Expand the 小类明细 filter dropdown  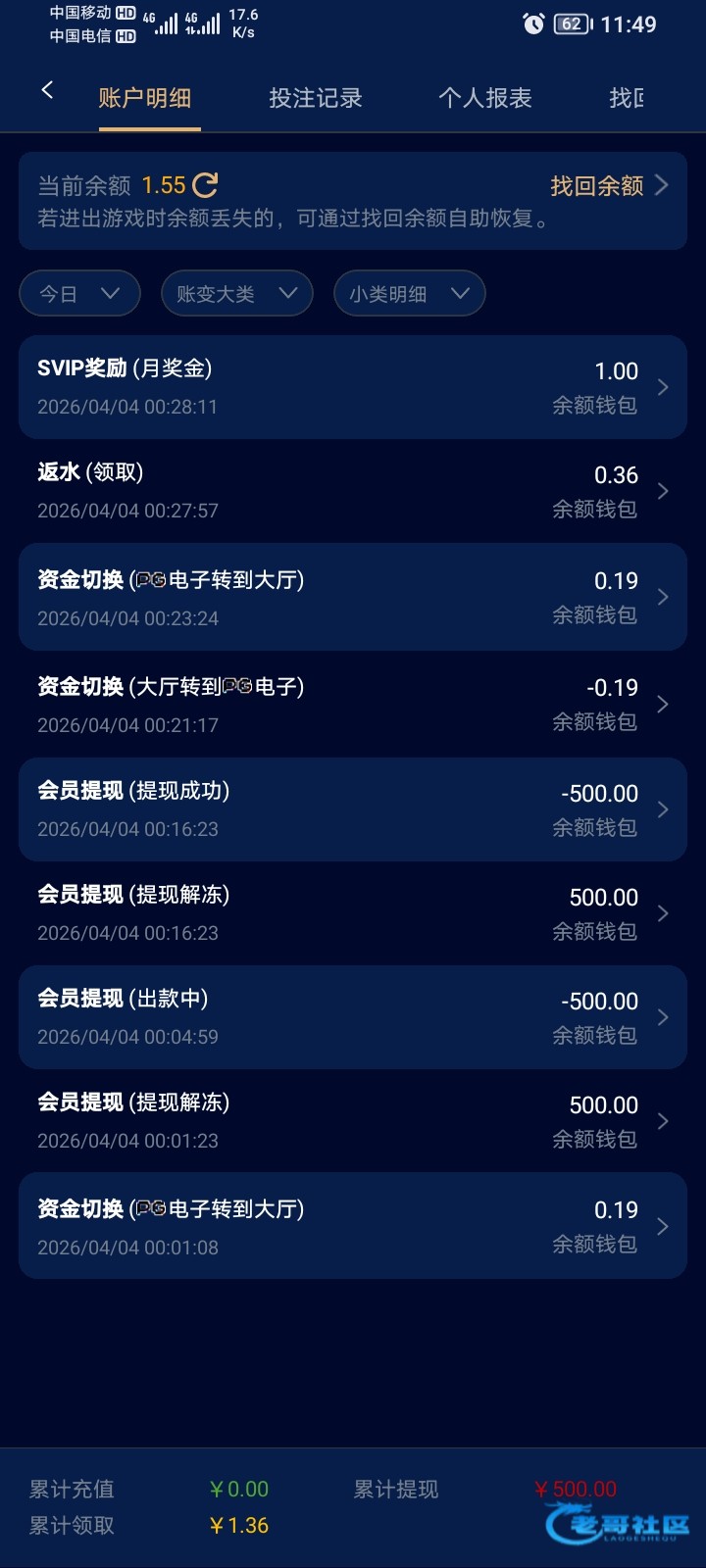[x=409, y=294]
